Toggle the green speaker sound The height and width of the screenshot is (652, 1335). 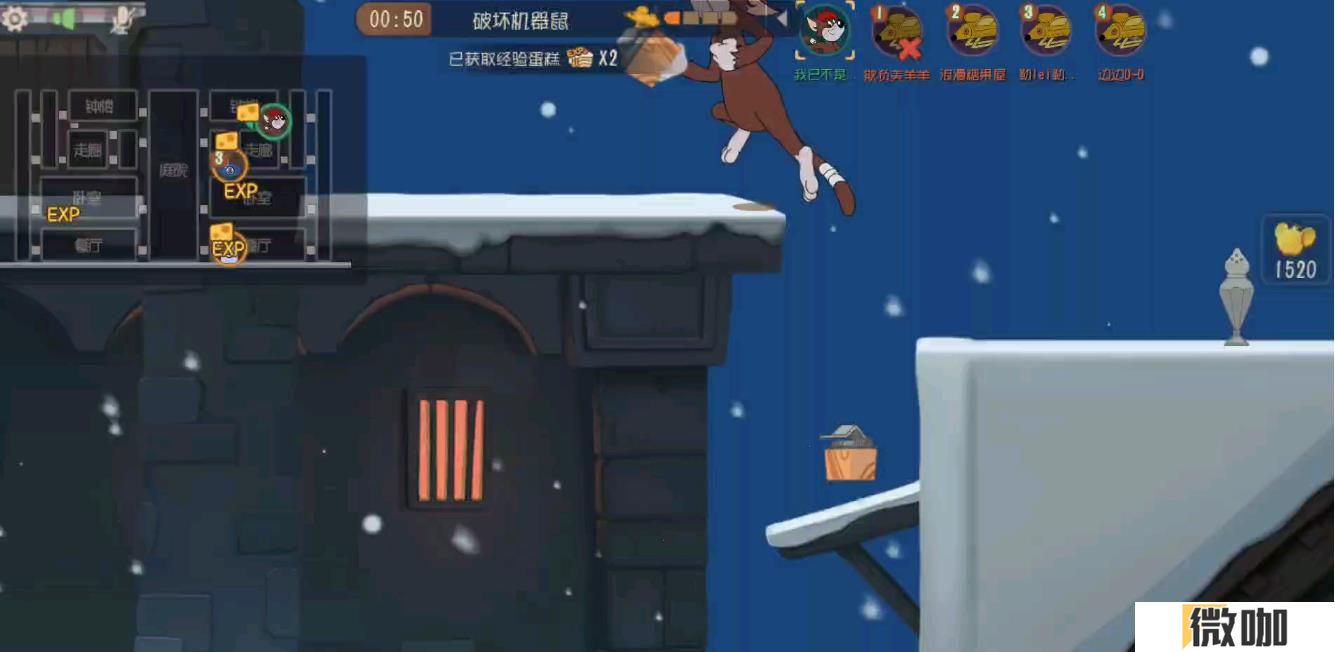(66, 18)
